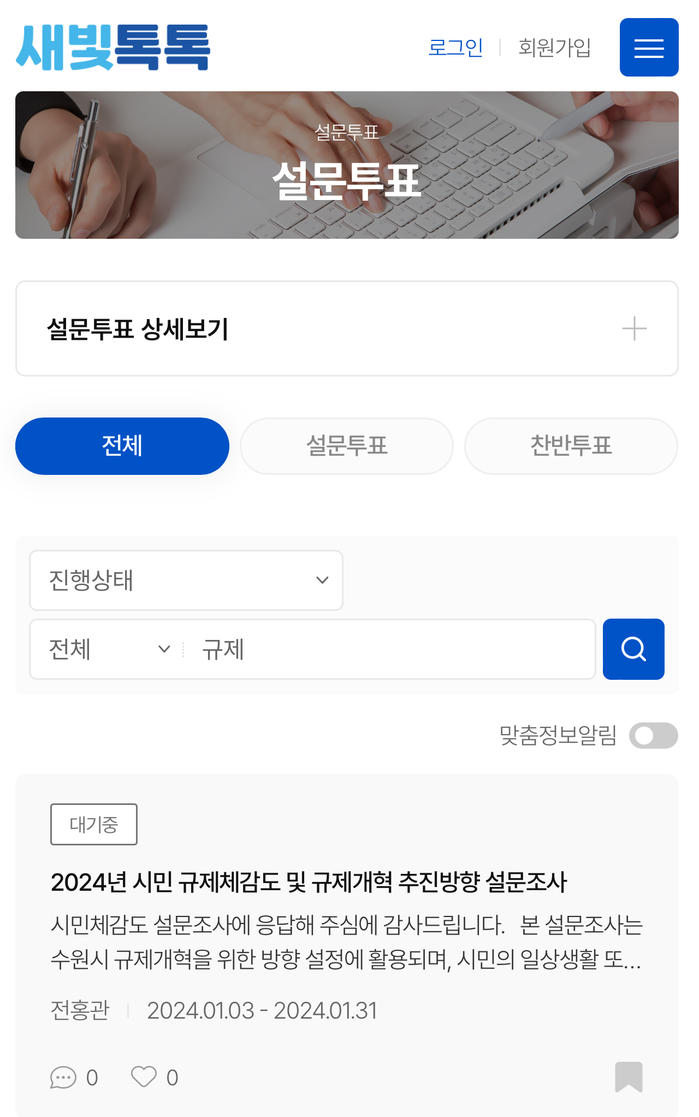Open the hamburger menu

(648, 47)
